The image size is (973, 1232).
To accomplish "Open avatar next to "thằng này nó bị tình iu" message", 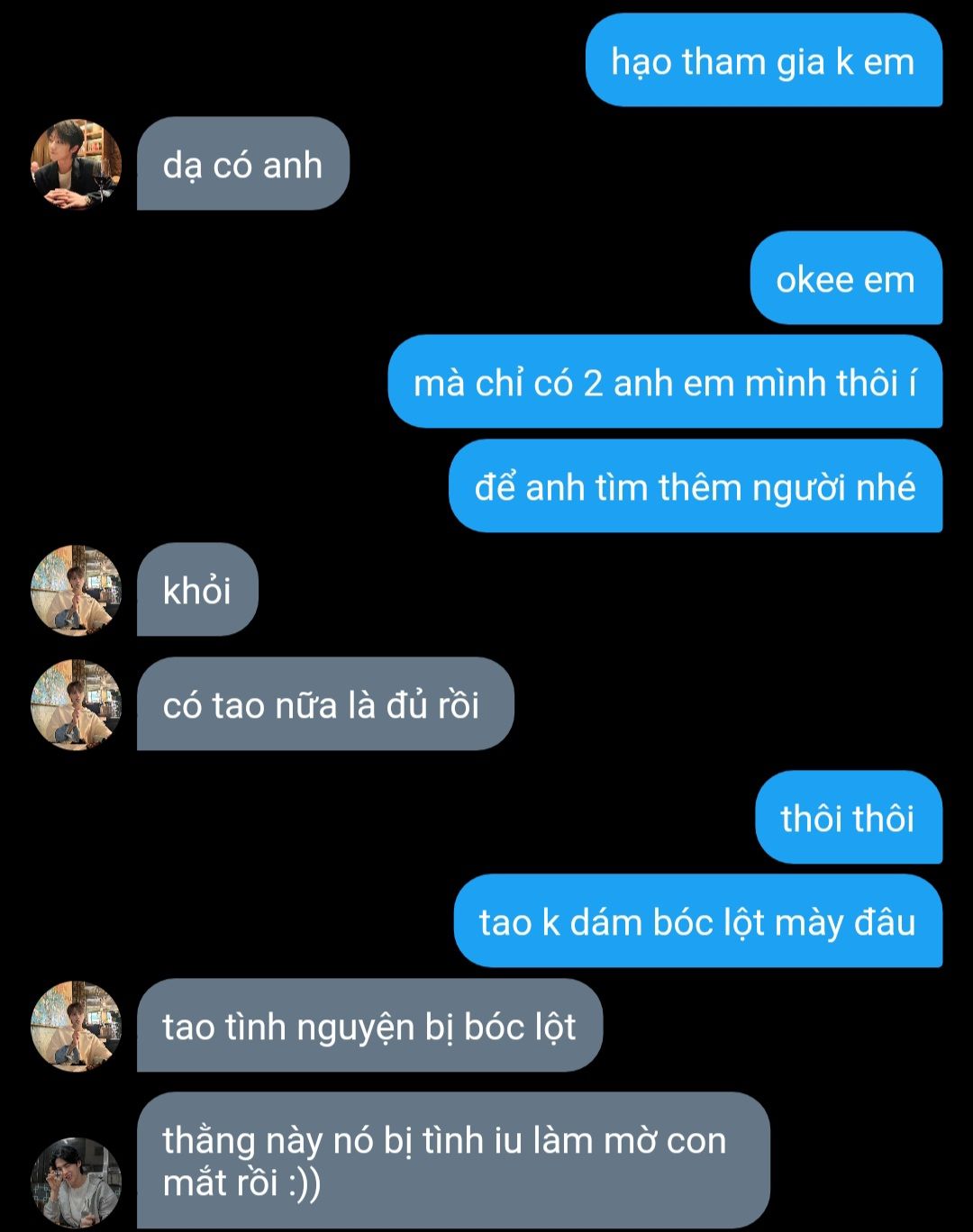I will (77, 1182).
